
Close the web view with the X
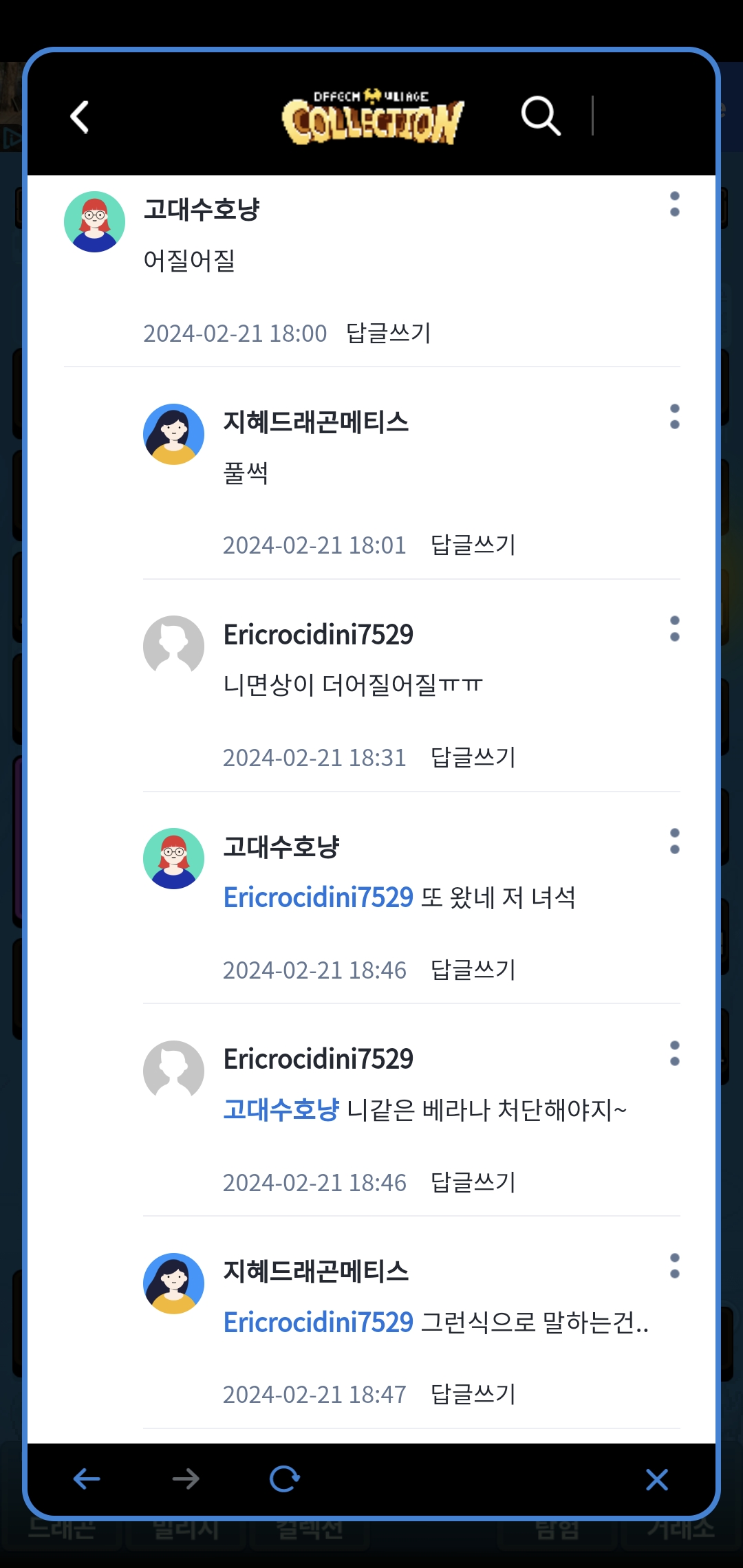pos(657,1479)
